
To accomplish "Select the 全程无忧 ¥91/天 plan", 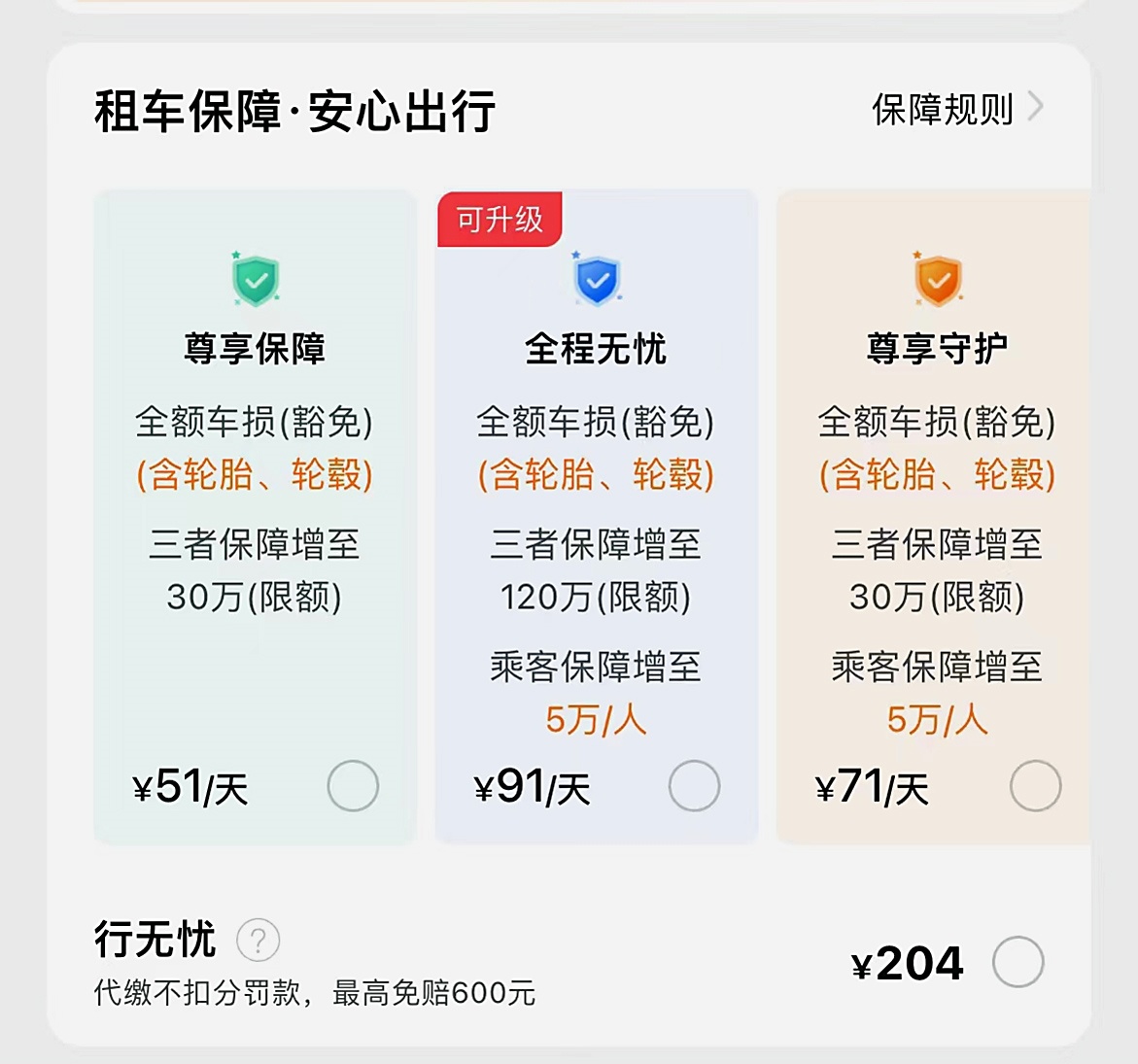I will (694, 786).
